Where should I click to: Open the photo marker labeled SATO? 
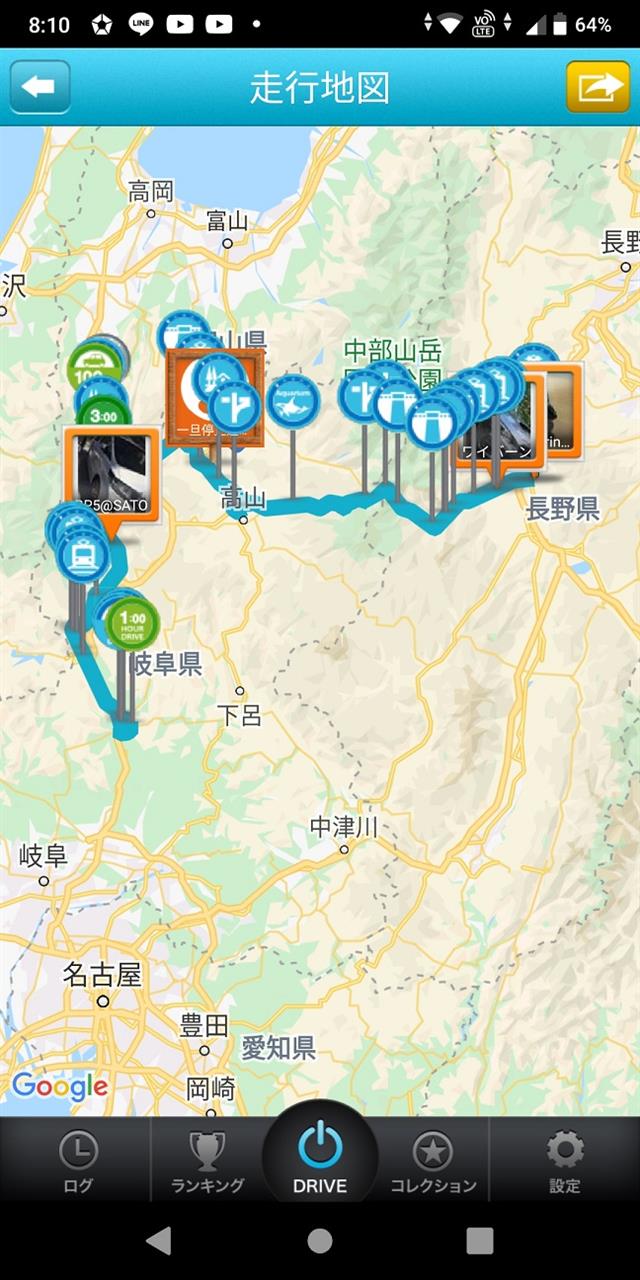tap(111, 475)
